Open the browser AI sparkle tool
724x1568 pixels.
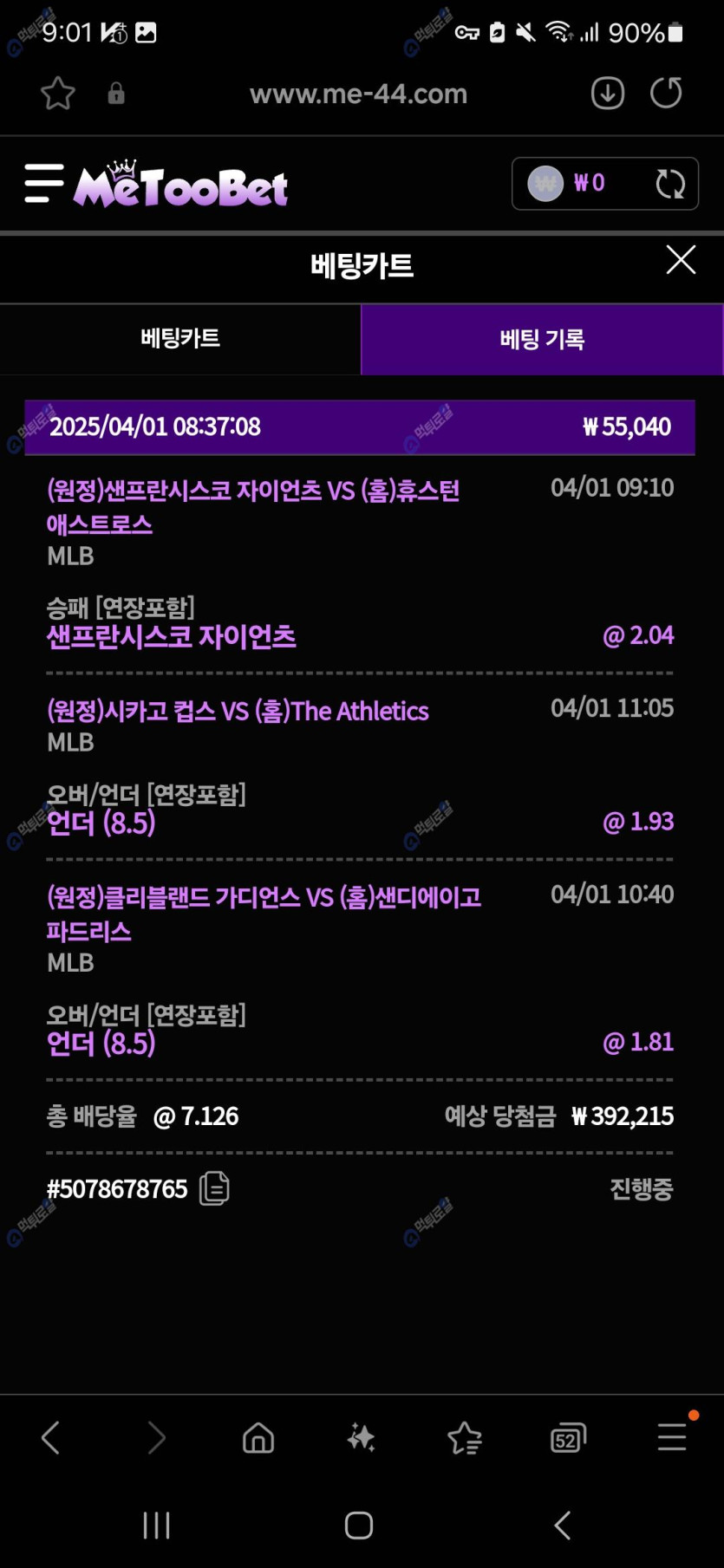(x=361, y=1438)
